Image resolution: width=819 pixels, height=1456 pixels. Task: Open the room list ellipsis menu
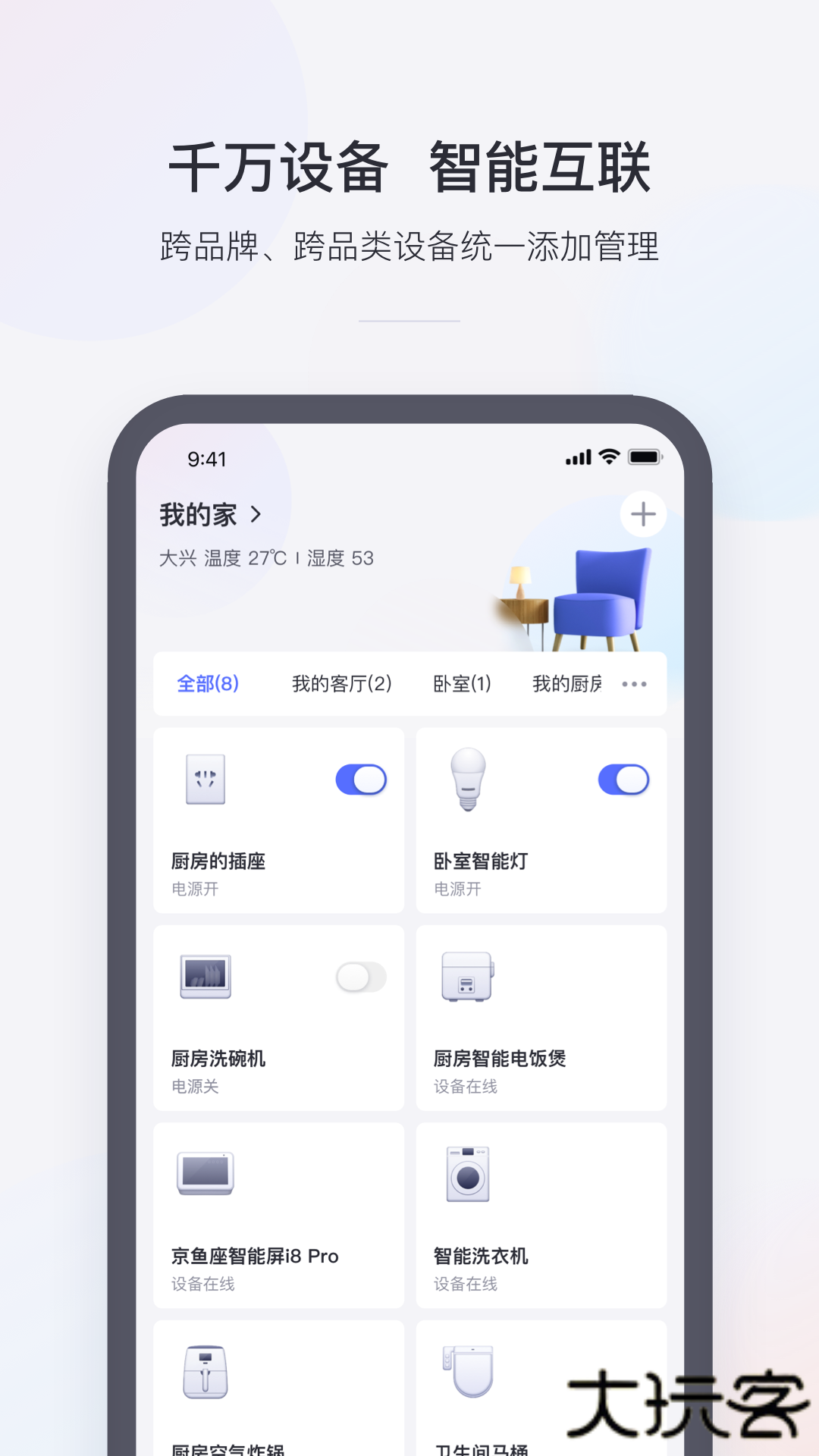pos(635,683)
